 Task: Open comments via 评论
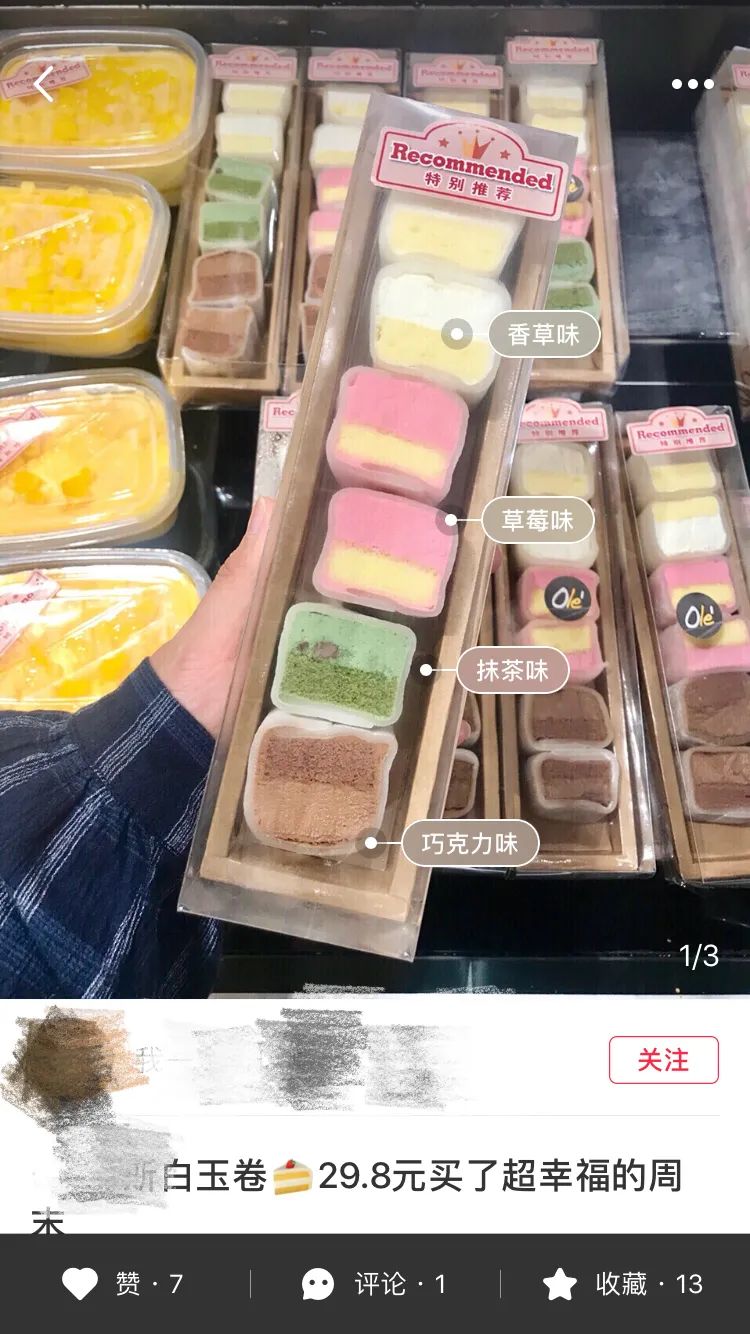coord(375,1284)
